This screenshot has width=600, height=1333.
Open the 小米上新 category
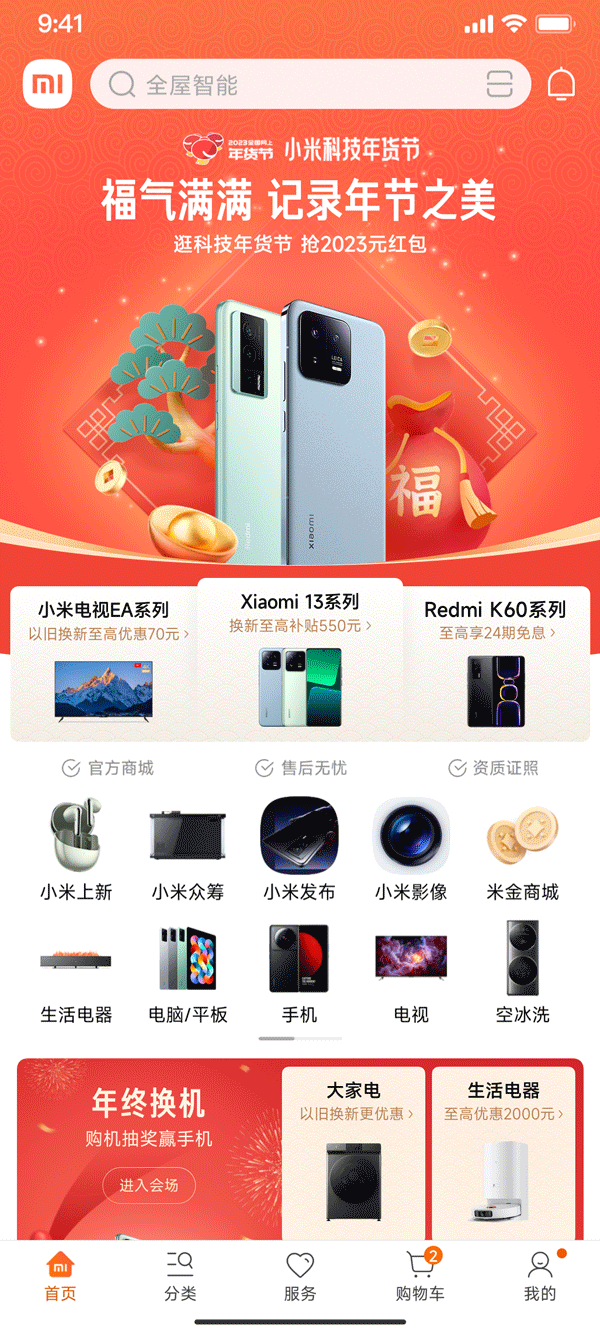point(76,848)
